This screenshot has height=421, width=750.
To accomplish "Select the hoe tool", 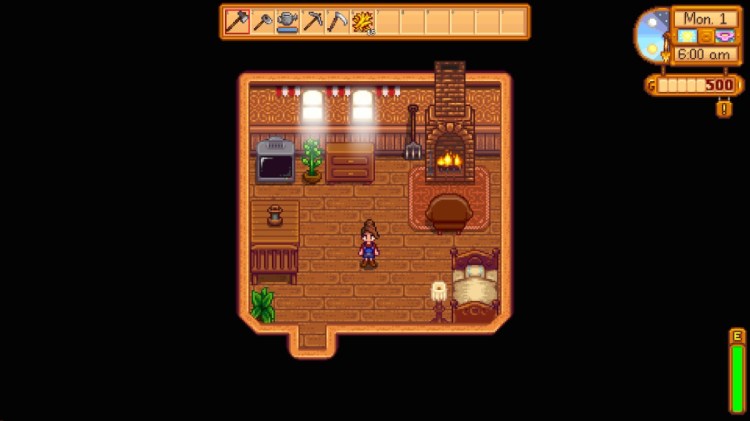I will tap(262, 21).
